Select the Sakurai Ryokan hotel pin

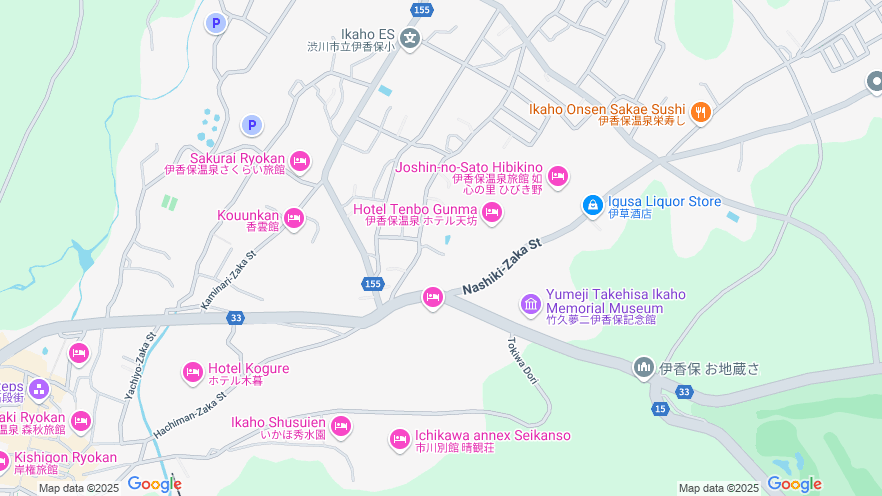point(300,161)
